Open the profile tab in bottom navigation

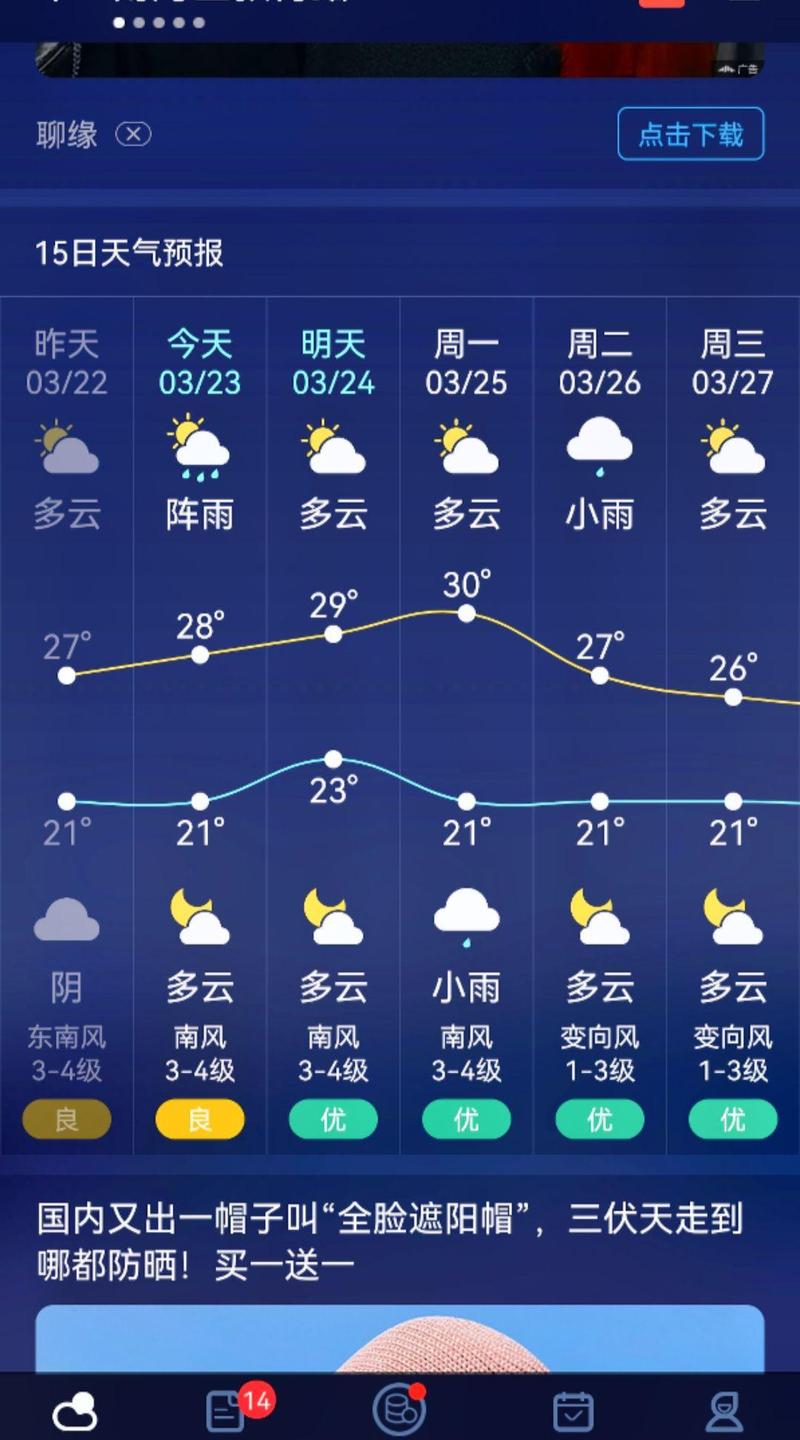pyautogui.click(x=722, y=1412)
